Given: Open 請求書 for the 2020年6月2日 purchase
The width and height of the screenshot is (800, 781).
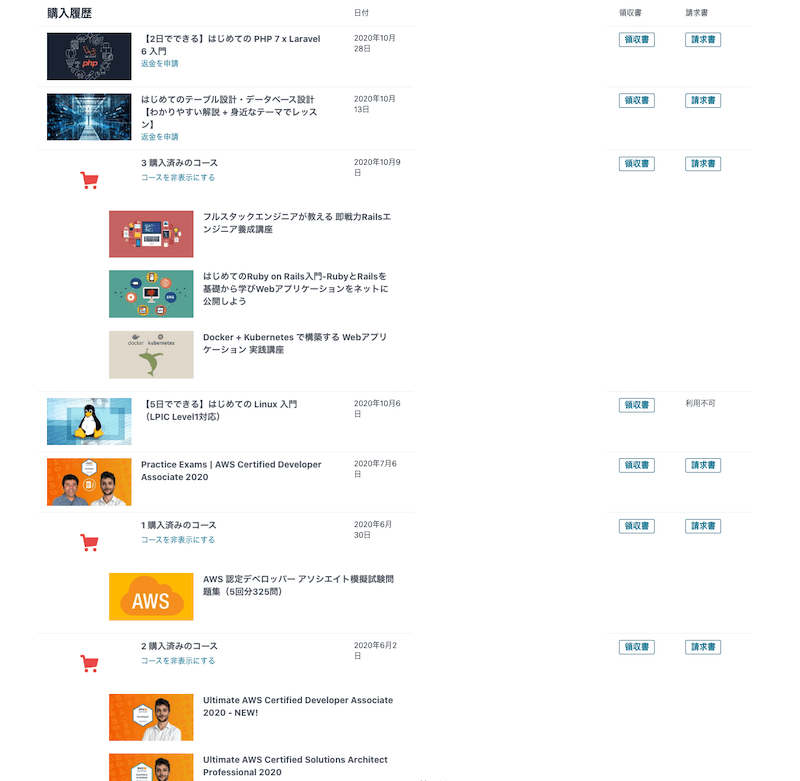Looking at the screenshot, I should tap(703, 647).
